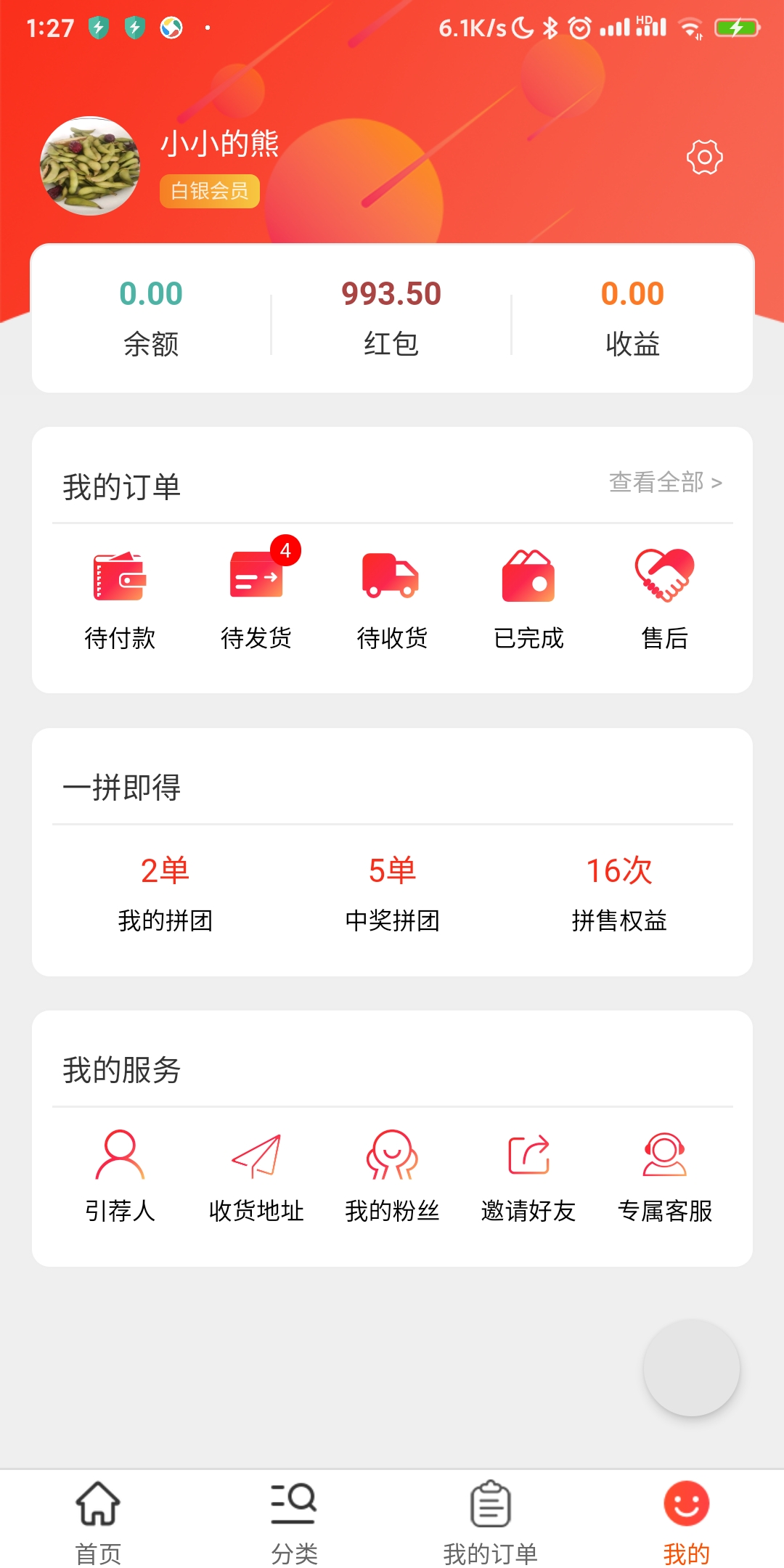Open the settings gear icon
Screen dimensions: 784x1568
tap(704, 158)
